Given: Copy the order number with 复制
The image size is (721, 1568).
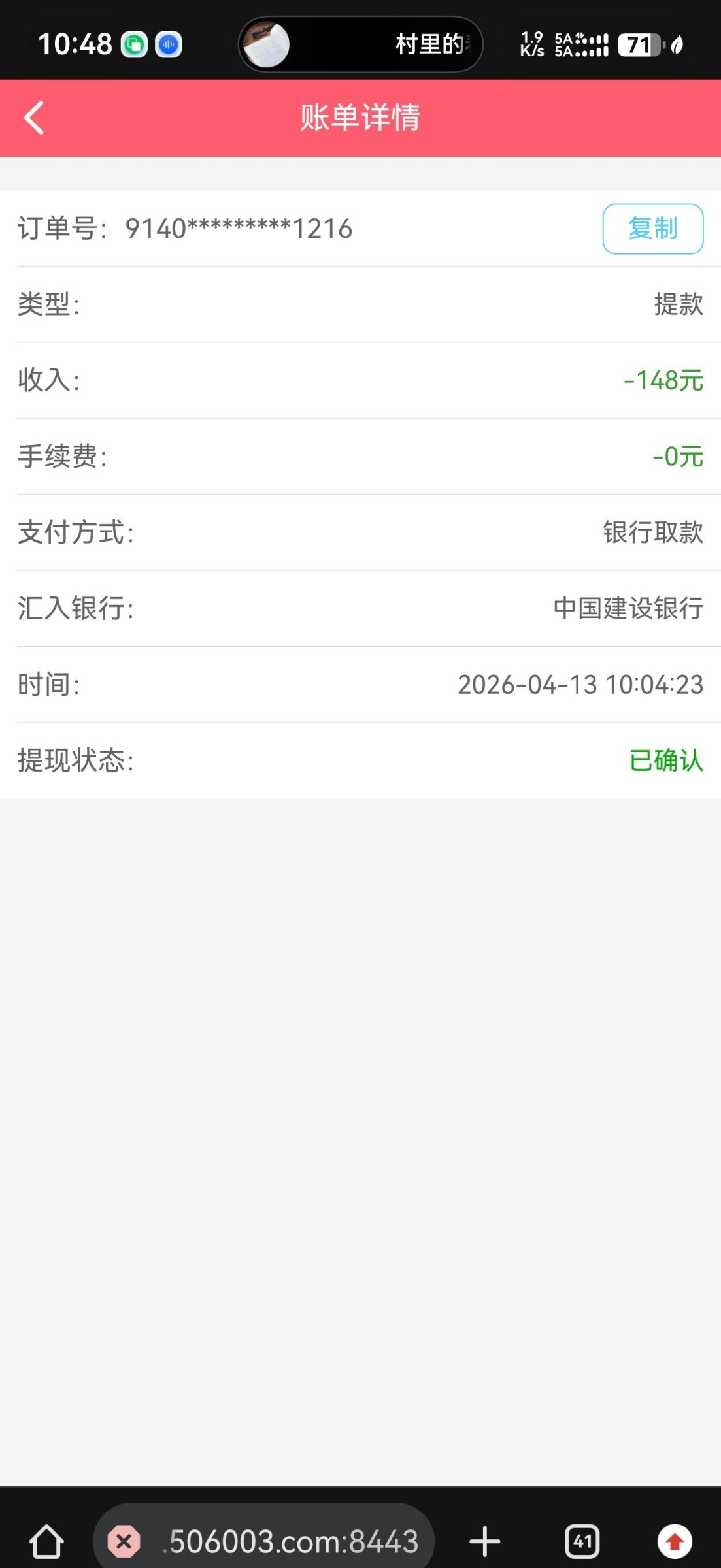Looking at the screenshot, I should 652,229.
